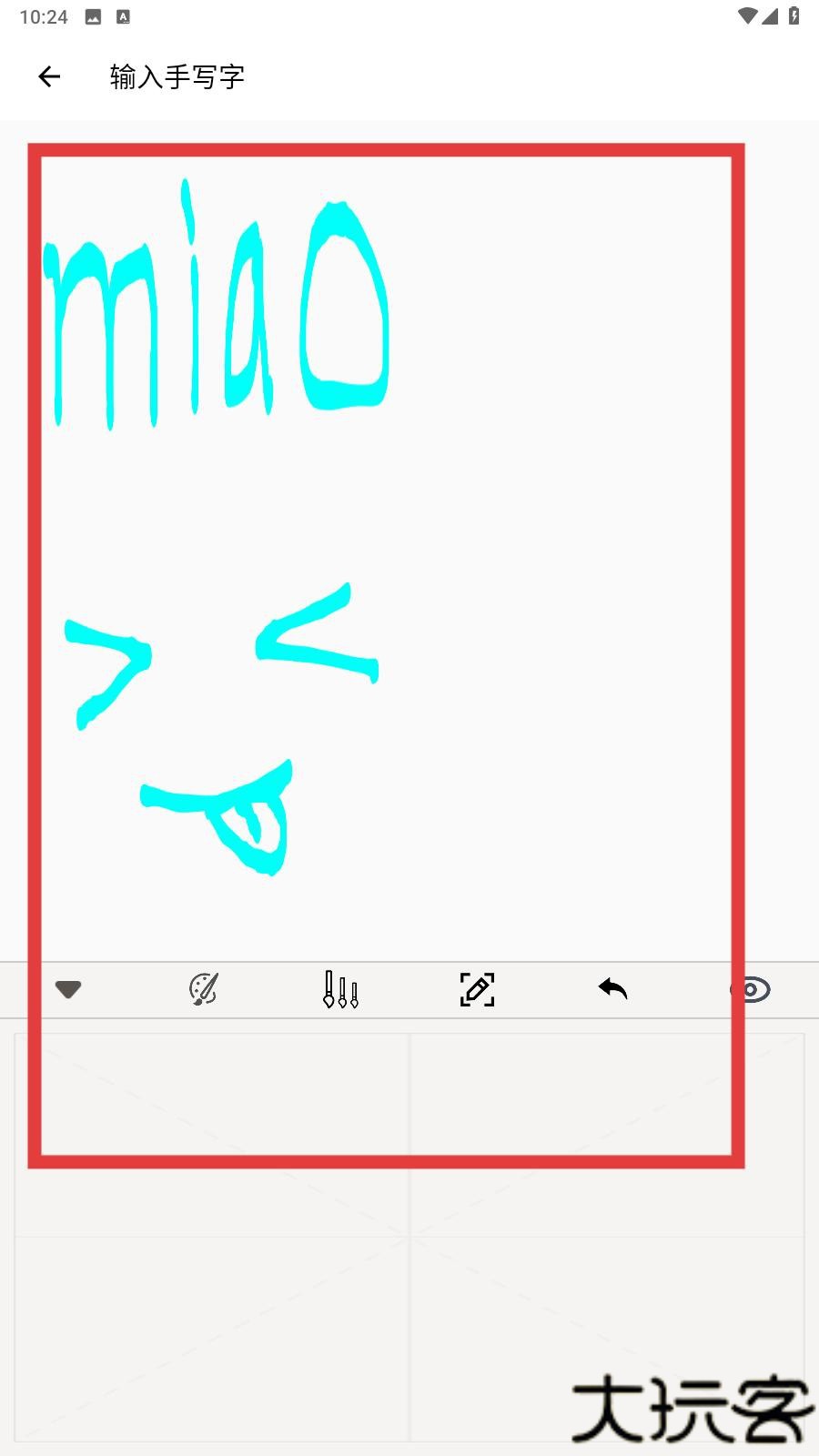Image resolution: width=819 pixels, height=1456 pixels.
Task: Go back from the handwriting input screen
Action: pos(49,77)
